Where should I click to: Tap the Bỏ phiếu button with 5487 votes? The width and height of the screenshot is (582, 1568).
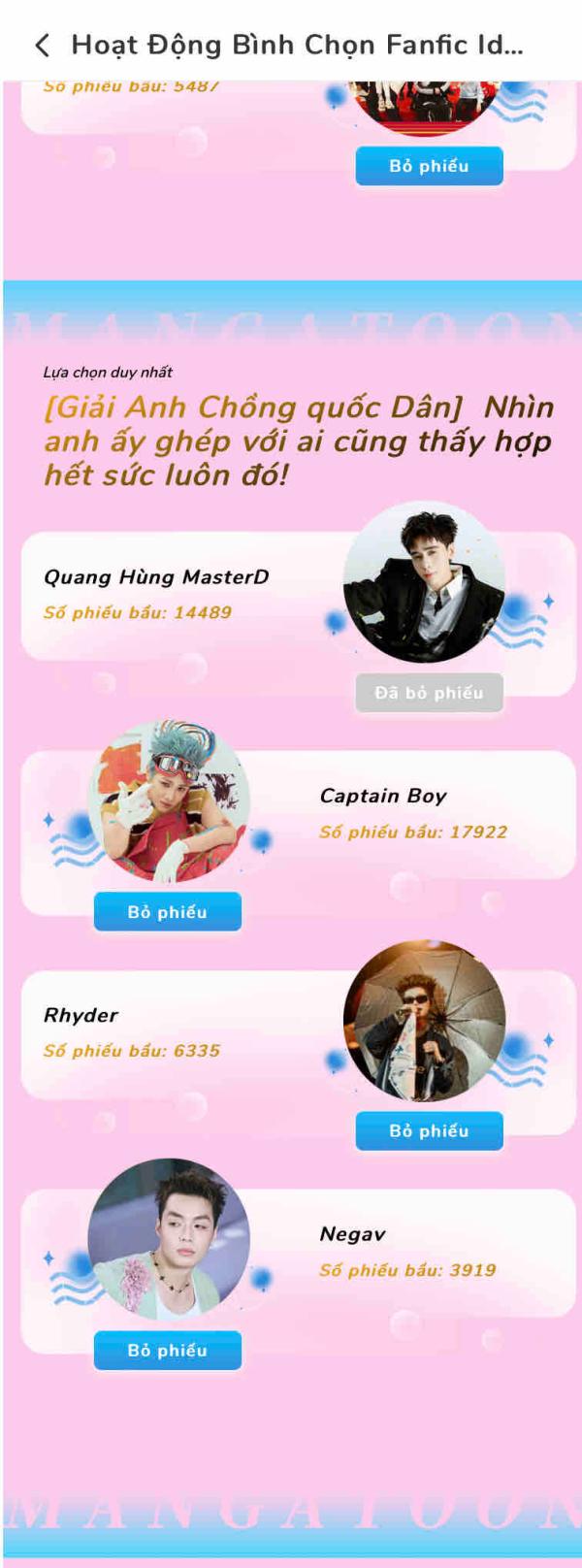tap(429, 166)
